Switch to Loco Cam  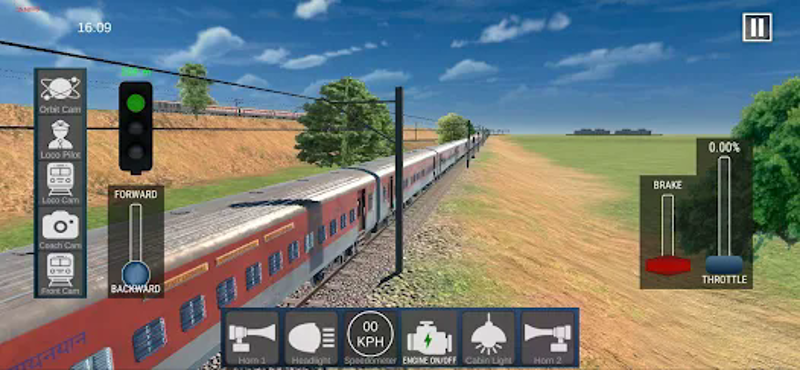coord(60,183)
